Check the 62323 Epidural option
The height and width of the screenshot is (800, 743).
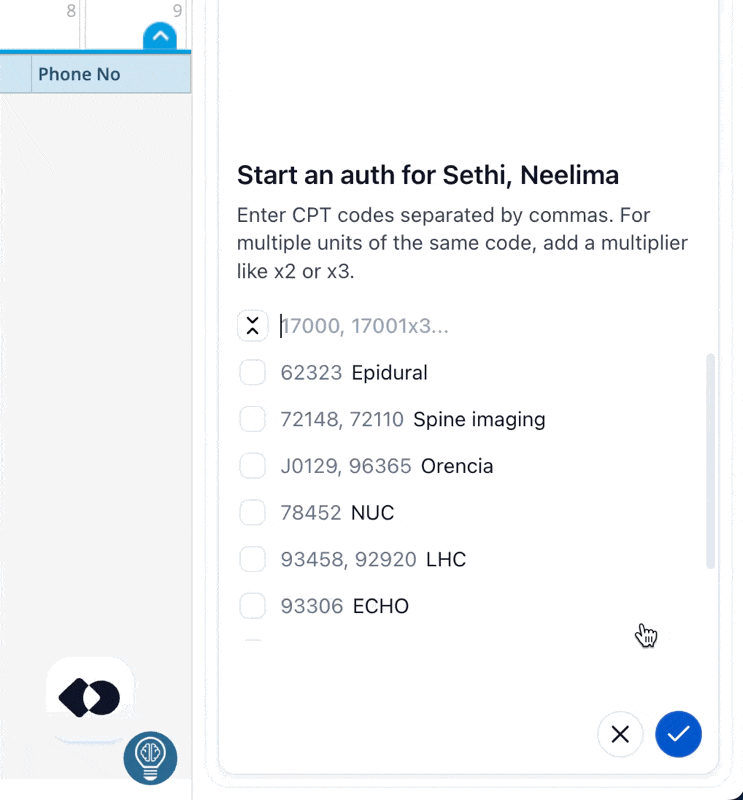[x=253, y=373]
